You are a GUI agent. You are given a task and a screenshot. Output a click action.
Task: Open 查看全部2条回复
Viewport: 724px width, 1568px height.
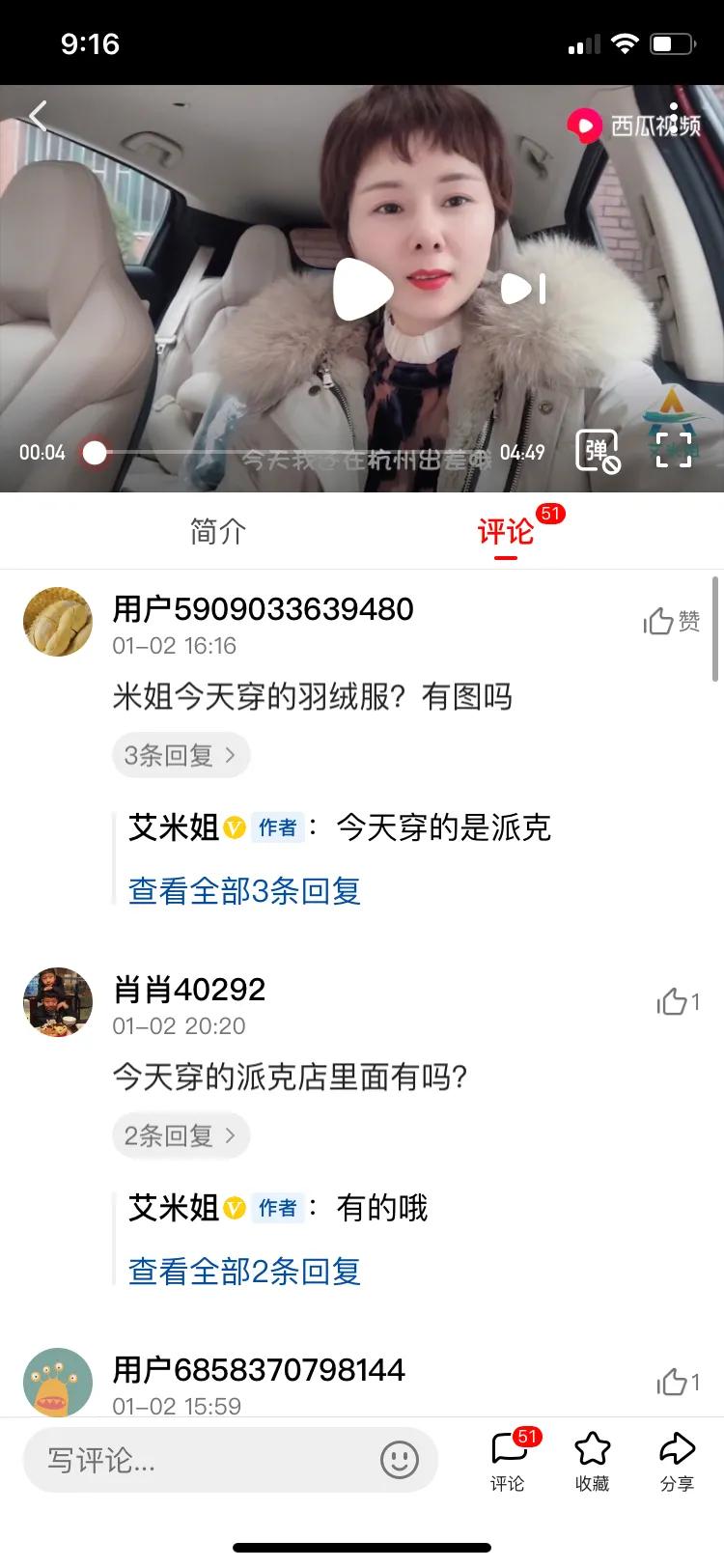click(243, 1272)
